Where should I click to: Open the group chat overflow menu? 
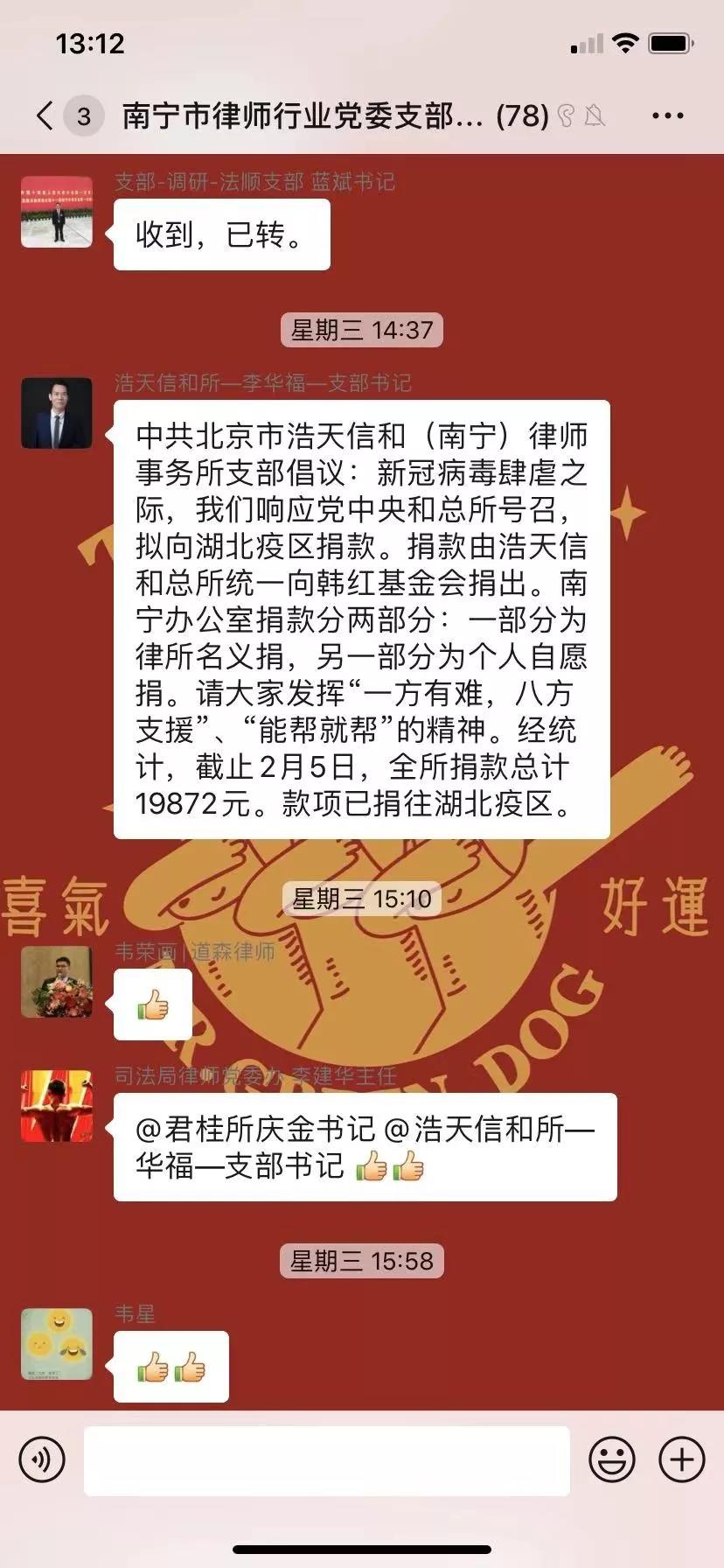(667, 115)
